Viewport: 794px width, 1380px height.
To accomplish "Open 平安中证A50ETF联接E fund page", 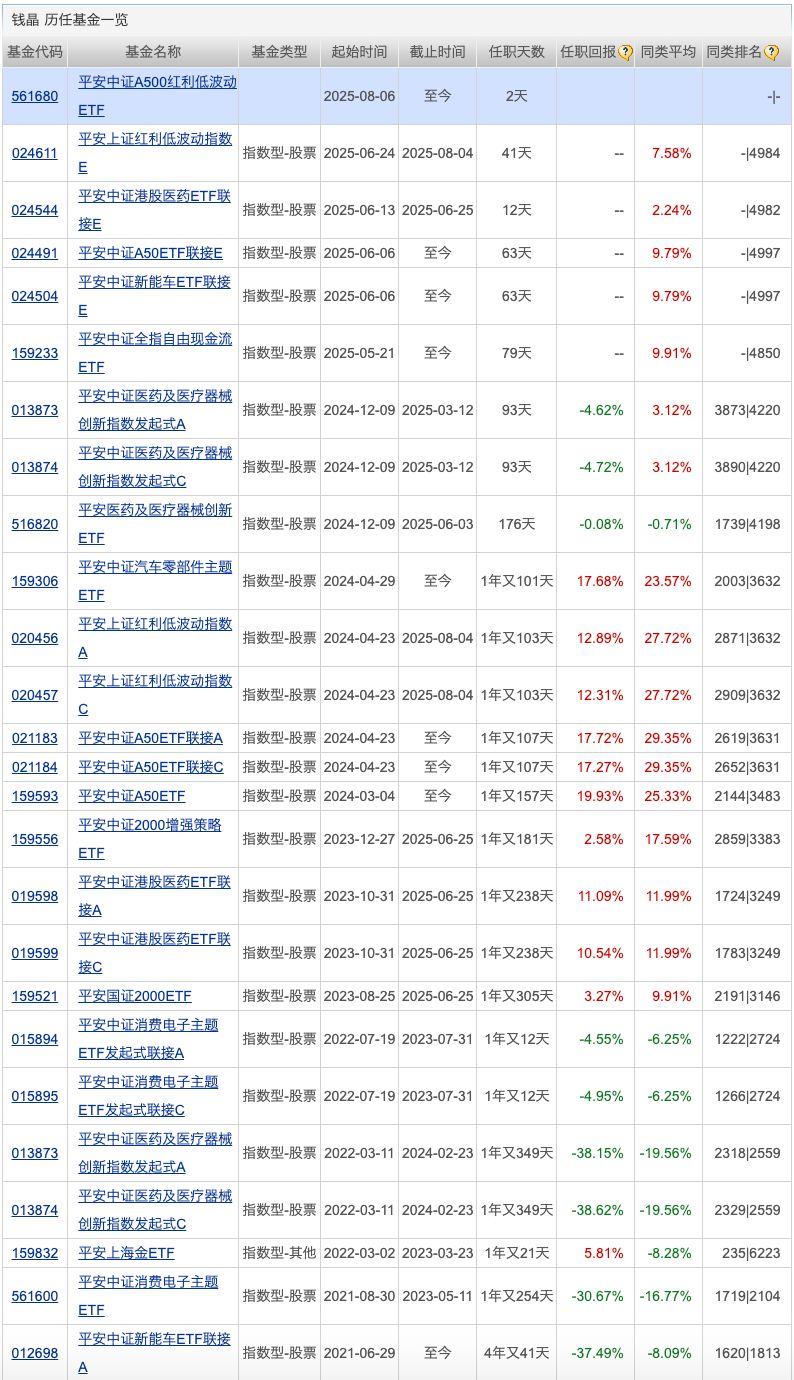I will pos(150,253).
